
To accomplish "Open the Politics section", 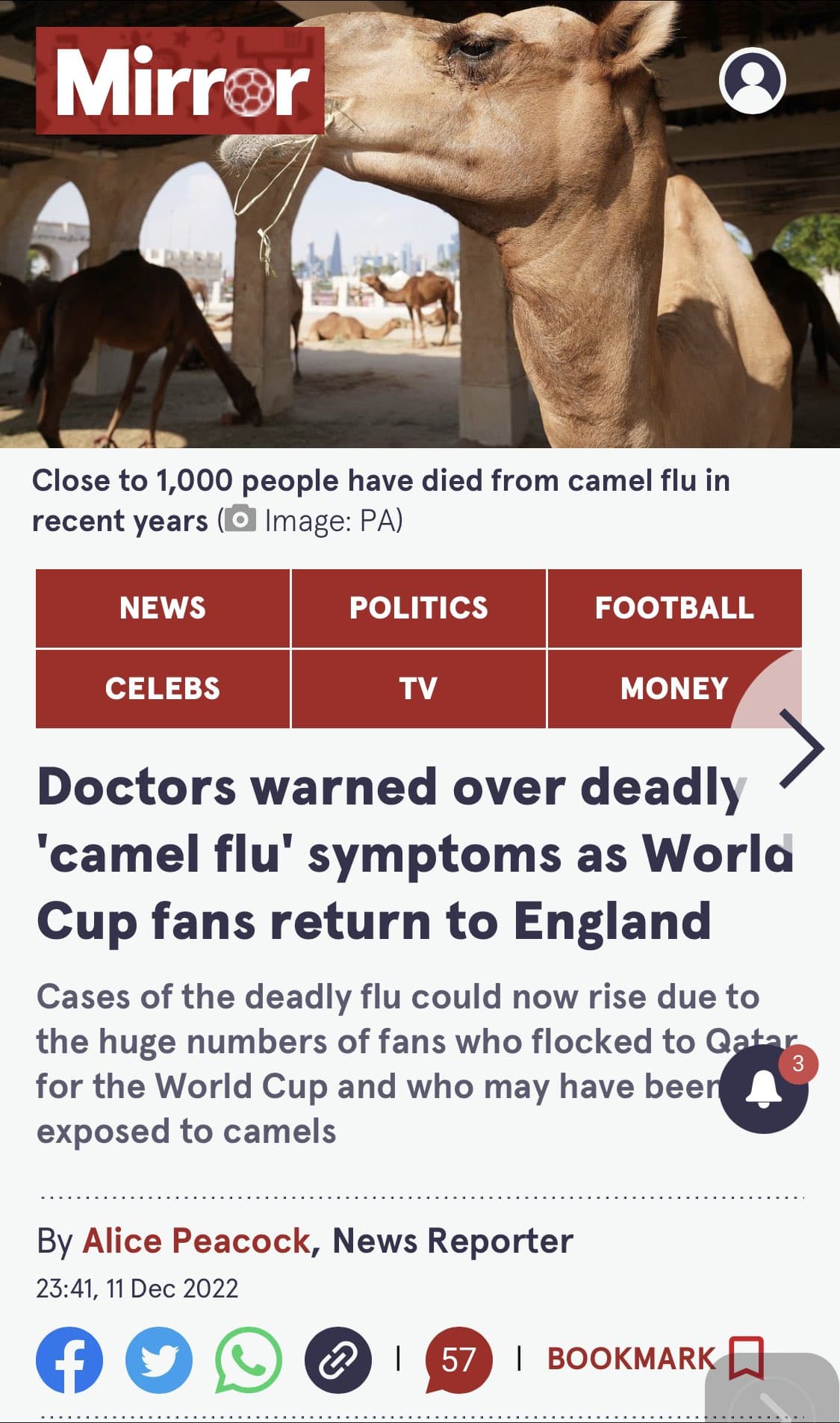I will pyautogui.click(x=419, y=608).
